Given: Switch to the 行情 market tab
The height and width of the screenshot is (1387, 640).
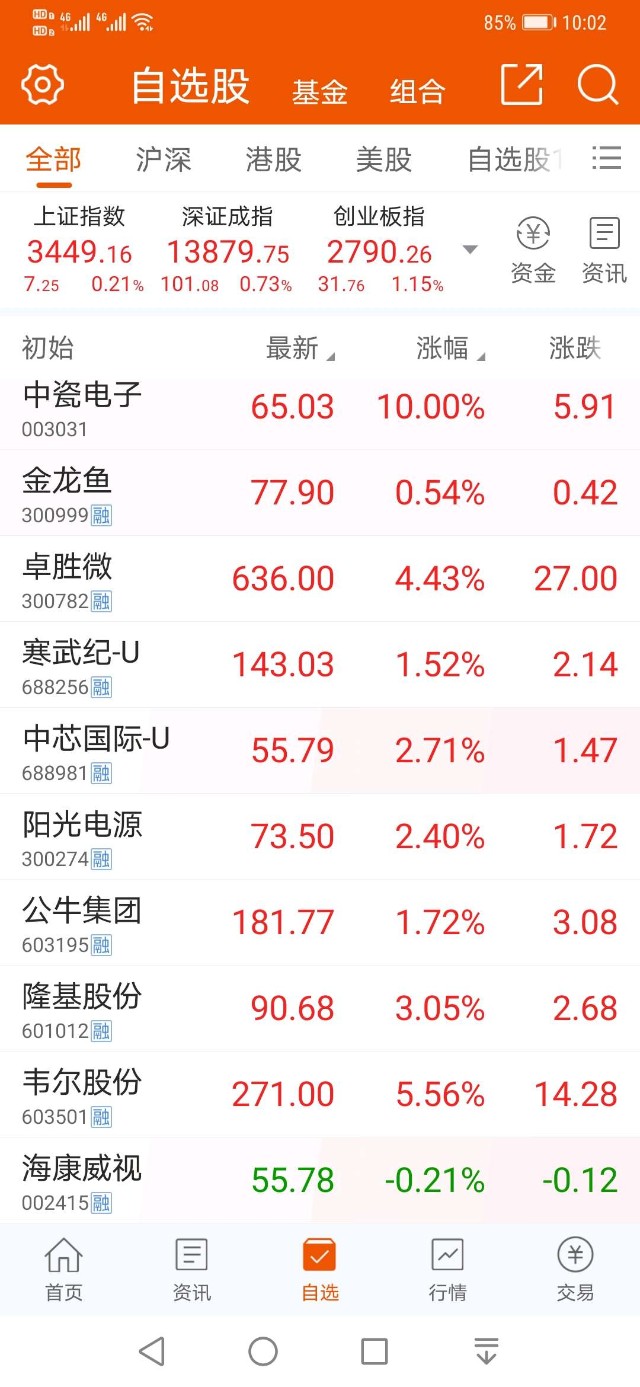Looking at the screenshot, I should click(x=447, y=1269).
